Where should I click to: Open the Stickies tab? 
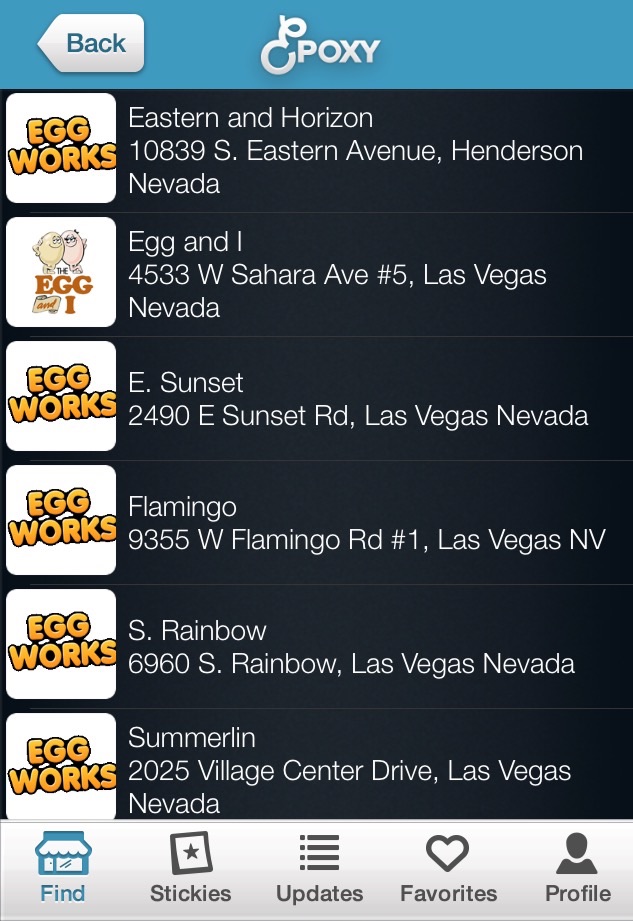[190, 870]
